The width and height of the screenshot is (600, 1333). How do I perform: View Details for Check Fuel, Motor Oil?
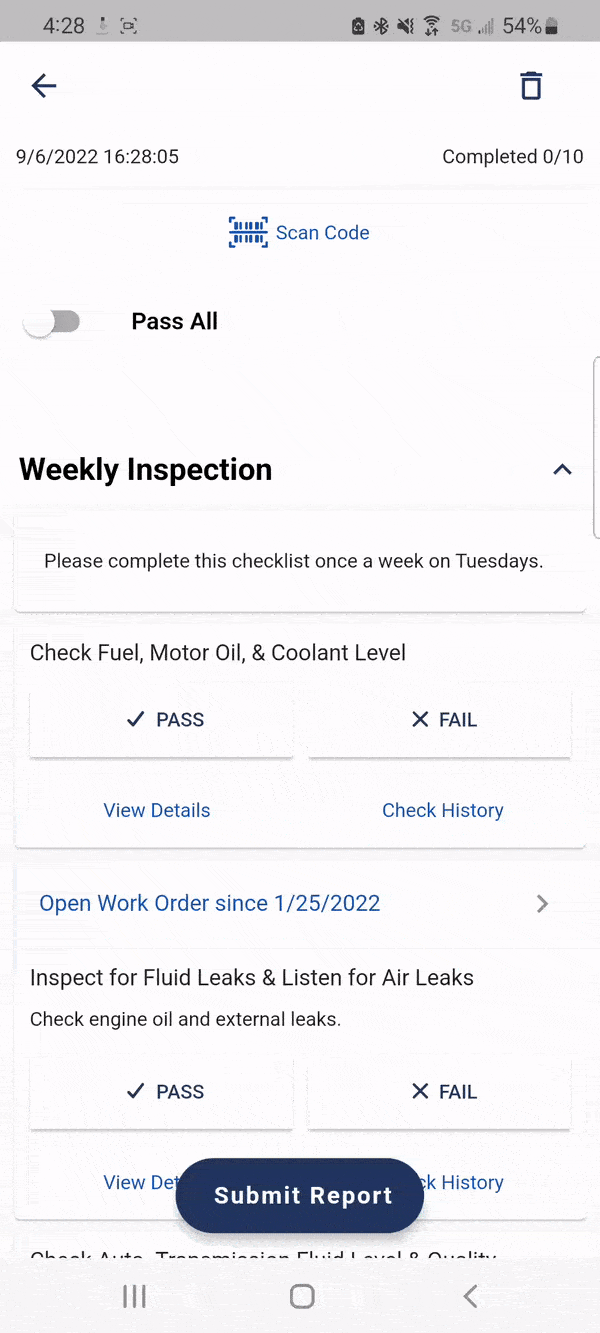(157, 811)
